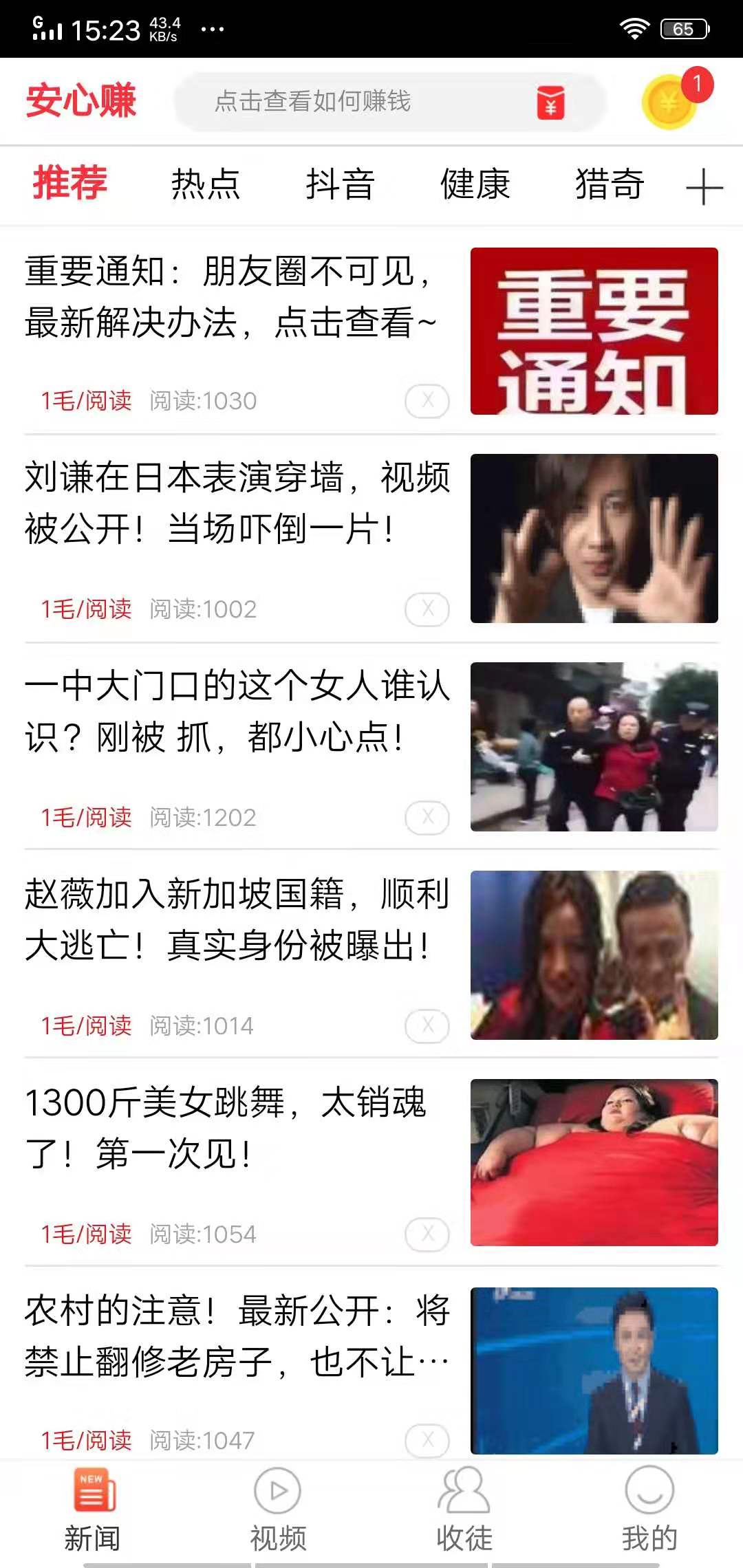Switch to the 热点 tab

coord(205,185)
